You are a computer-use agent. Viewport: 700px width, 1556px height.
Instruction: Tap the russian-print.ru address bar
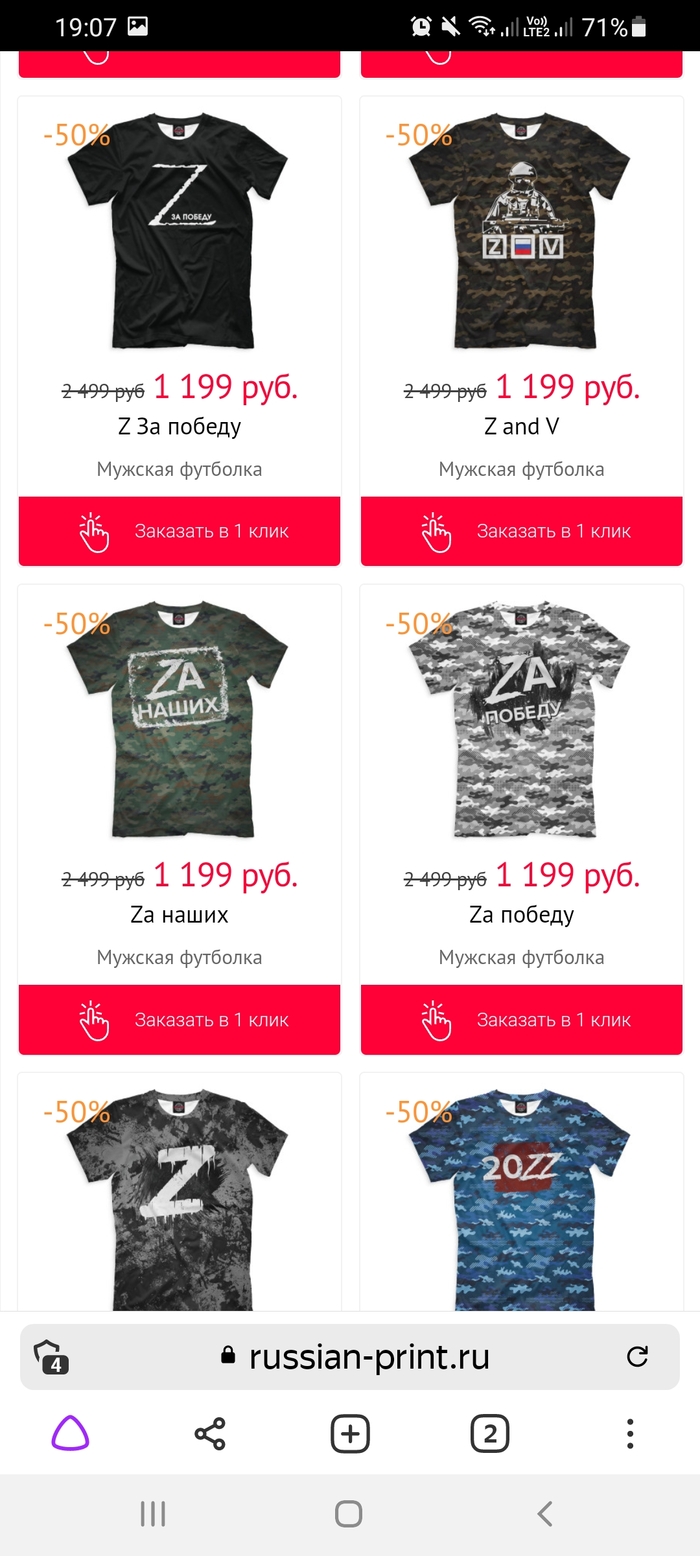coord(368,1356)
